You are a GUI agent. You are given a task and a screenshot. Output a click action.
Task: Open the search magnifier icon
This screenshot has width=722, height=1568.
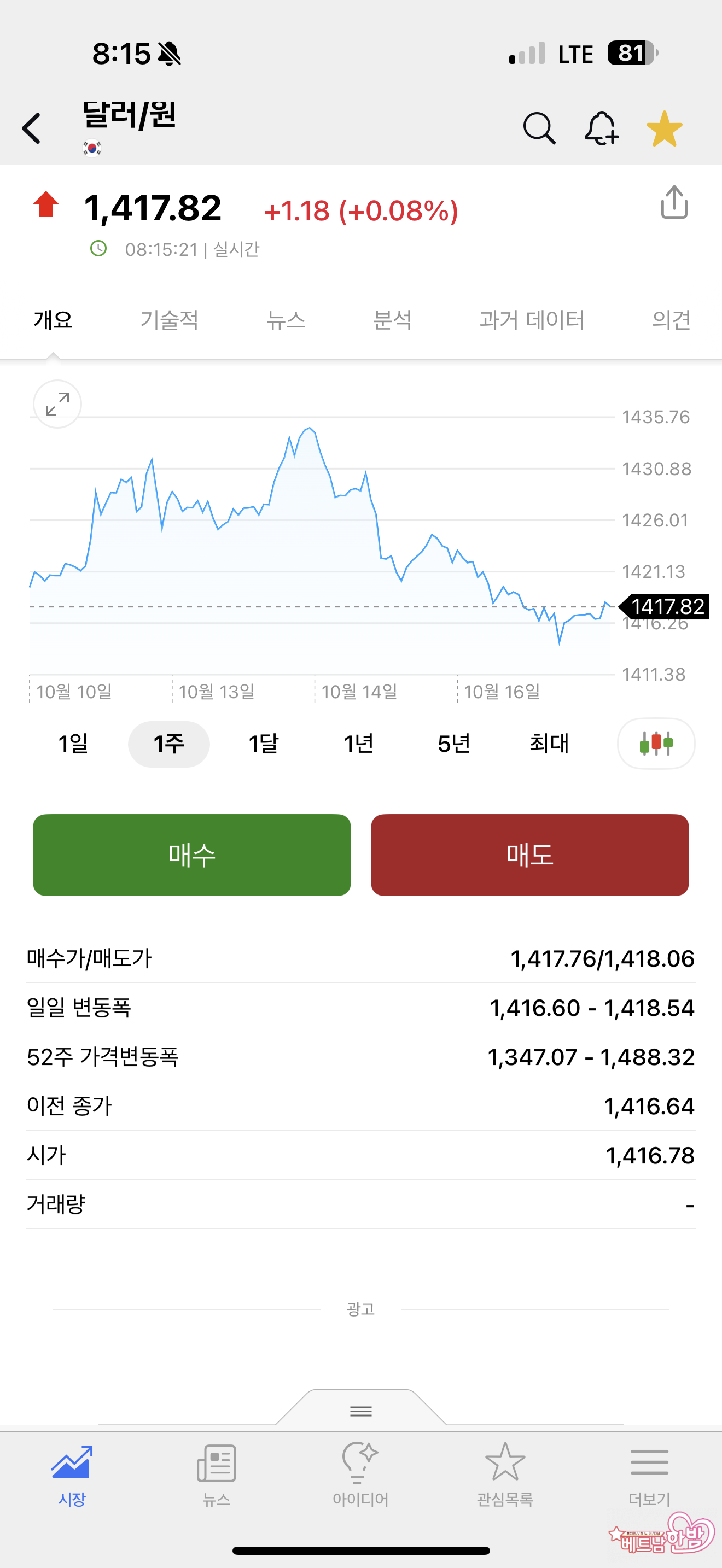pos(539,128)
